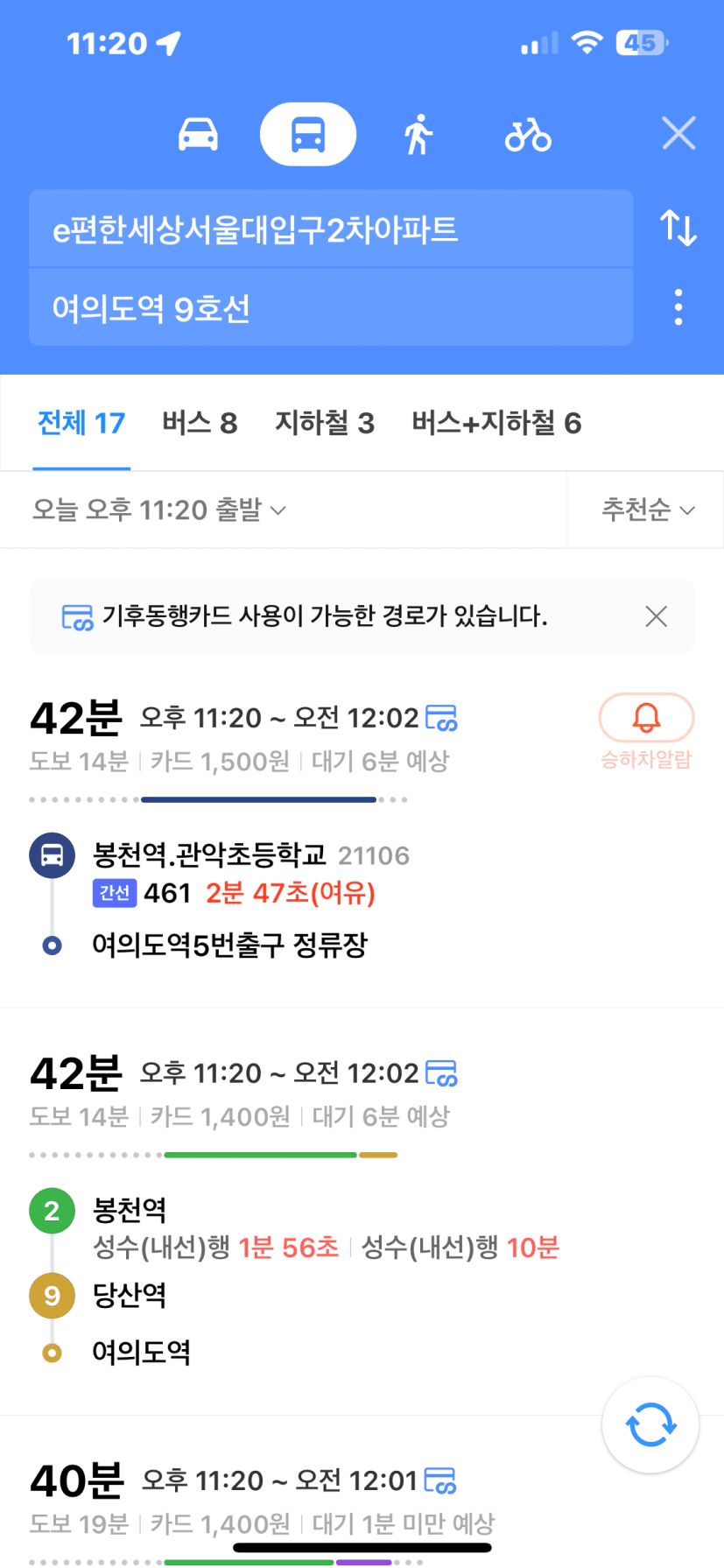Viewport: 724px width, 1568px height.
Task: Show the 지하철 3 routes tab
Action: [325, 423]
